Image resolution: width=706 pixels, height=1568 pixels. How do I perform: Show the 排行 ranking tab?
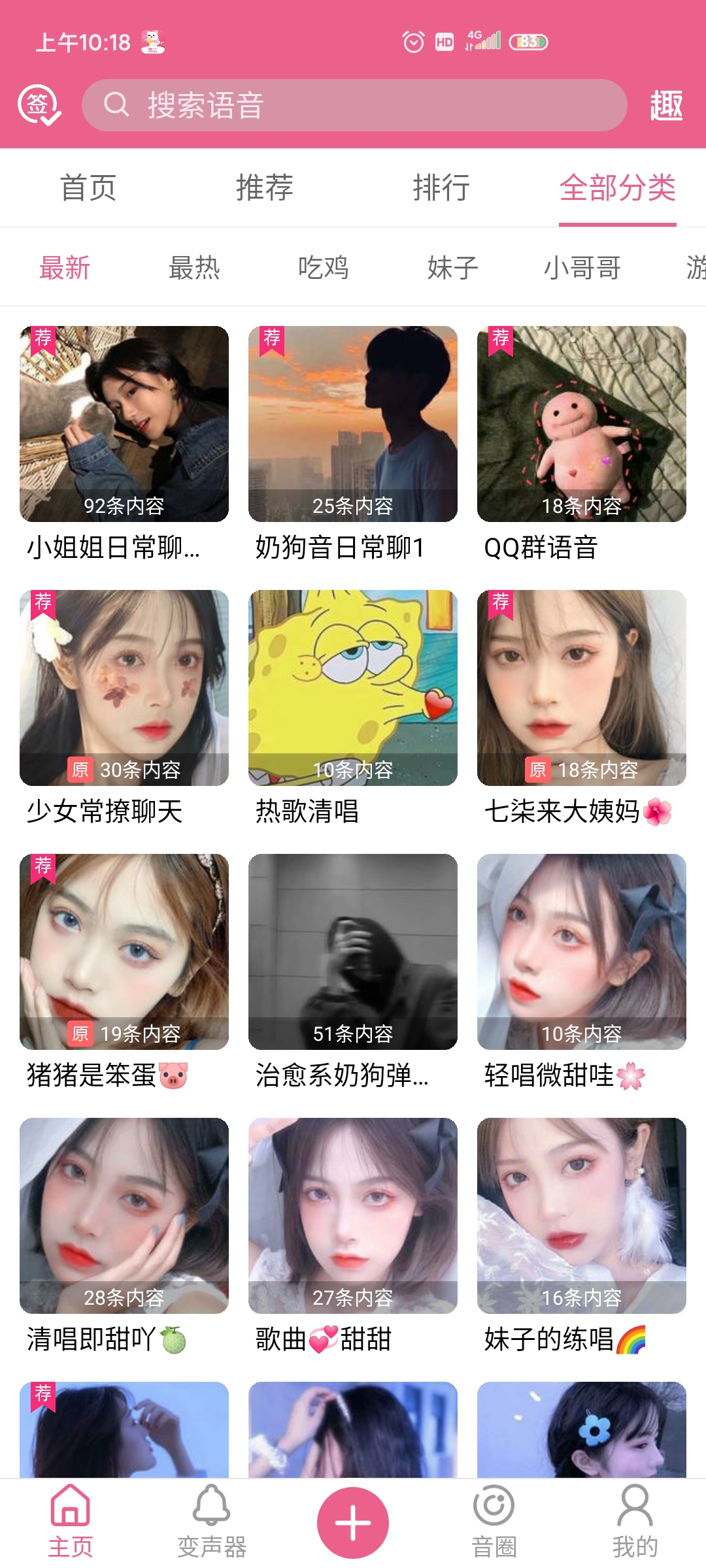pyautogui.click(x=441, y=188)
